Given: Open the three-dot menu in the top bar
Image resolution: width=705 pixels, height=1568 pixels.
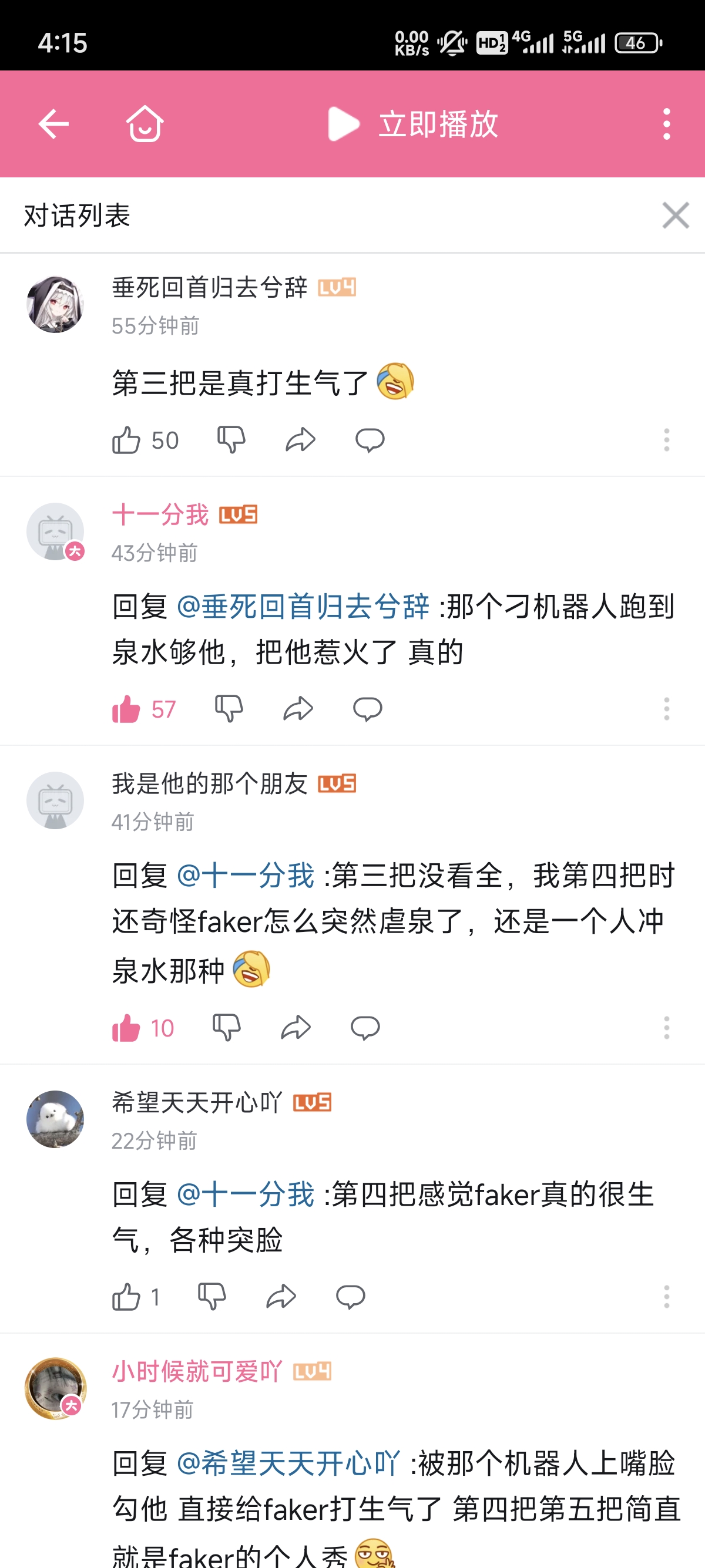Looking at the screenshot, I should pyautogui.click(x=666, y=123).
